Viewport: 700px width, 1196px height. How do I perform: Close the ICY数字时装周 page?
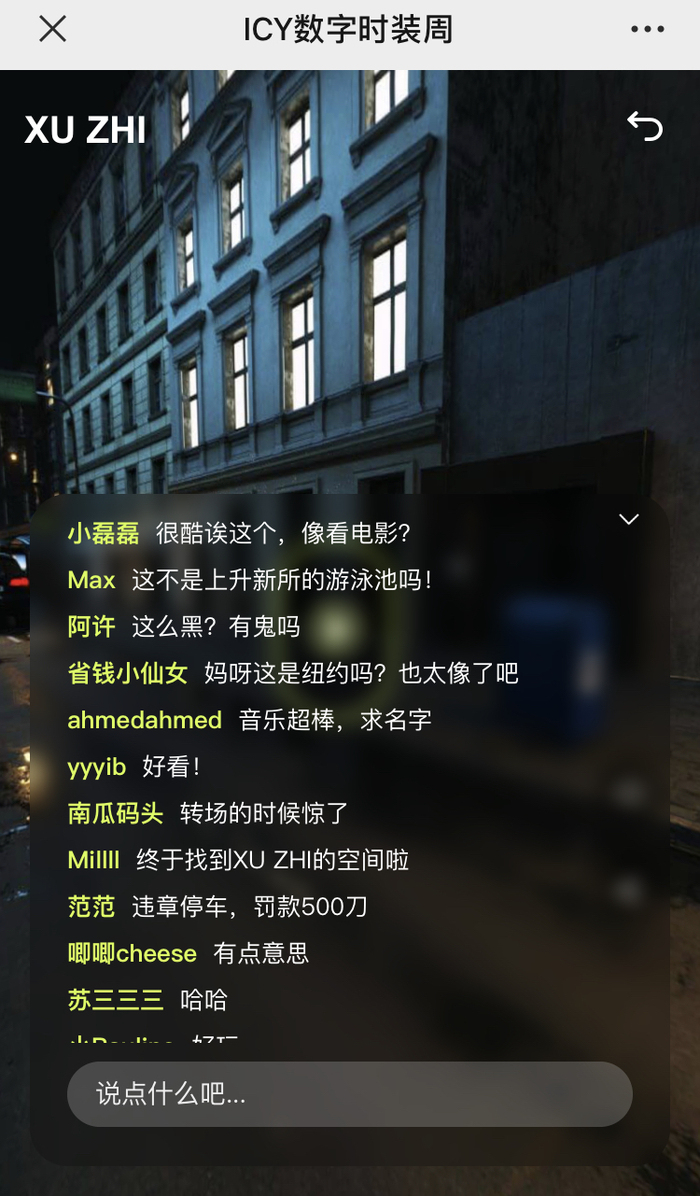pyautogui.click(x=52, y=30)
